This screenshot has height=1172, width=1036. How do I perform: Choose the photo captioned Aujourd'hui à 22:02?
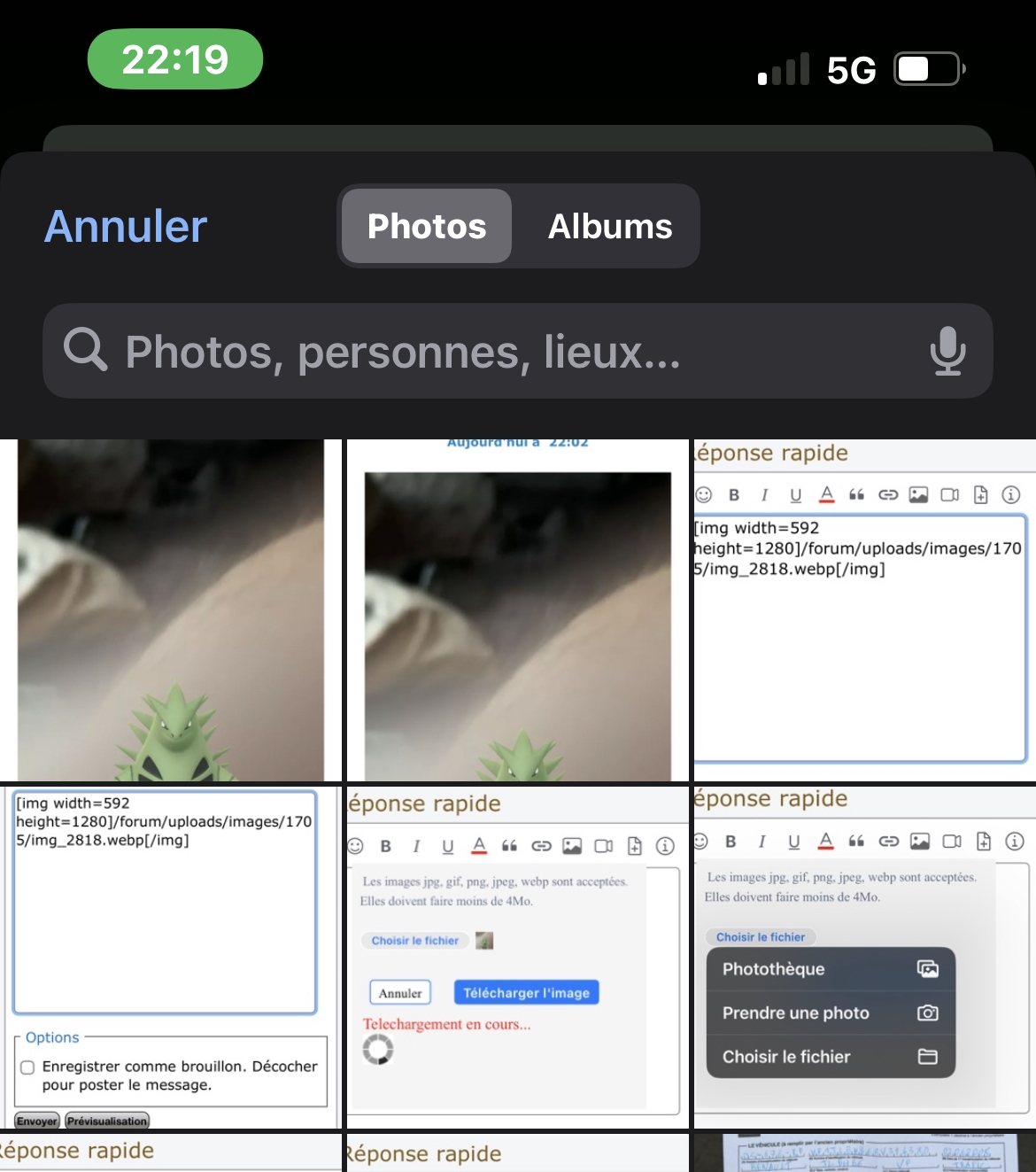click(517, 610)
